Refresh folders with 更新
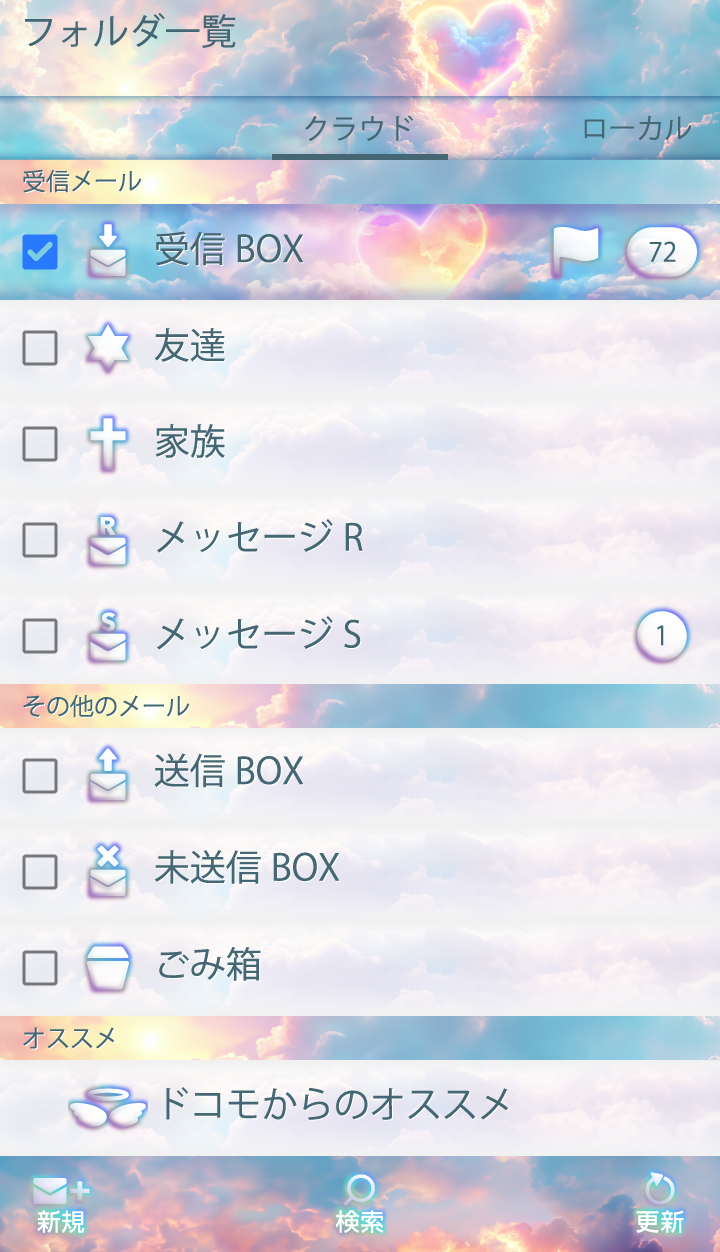Viewport: 720px width, 1252px height. pos(659,1204)
